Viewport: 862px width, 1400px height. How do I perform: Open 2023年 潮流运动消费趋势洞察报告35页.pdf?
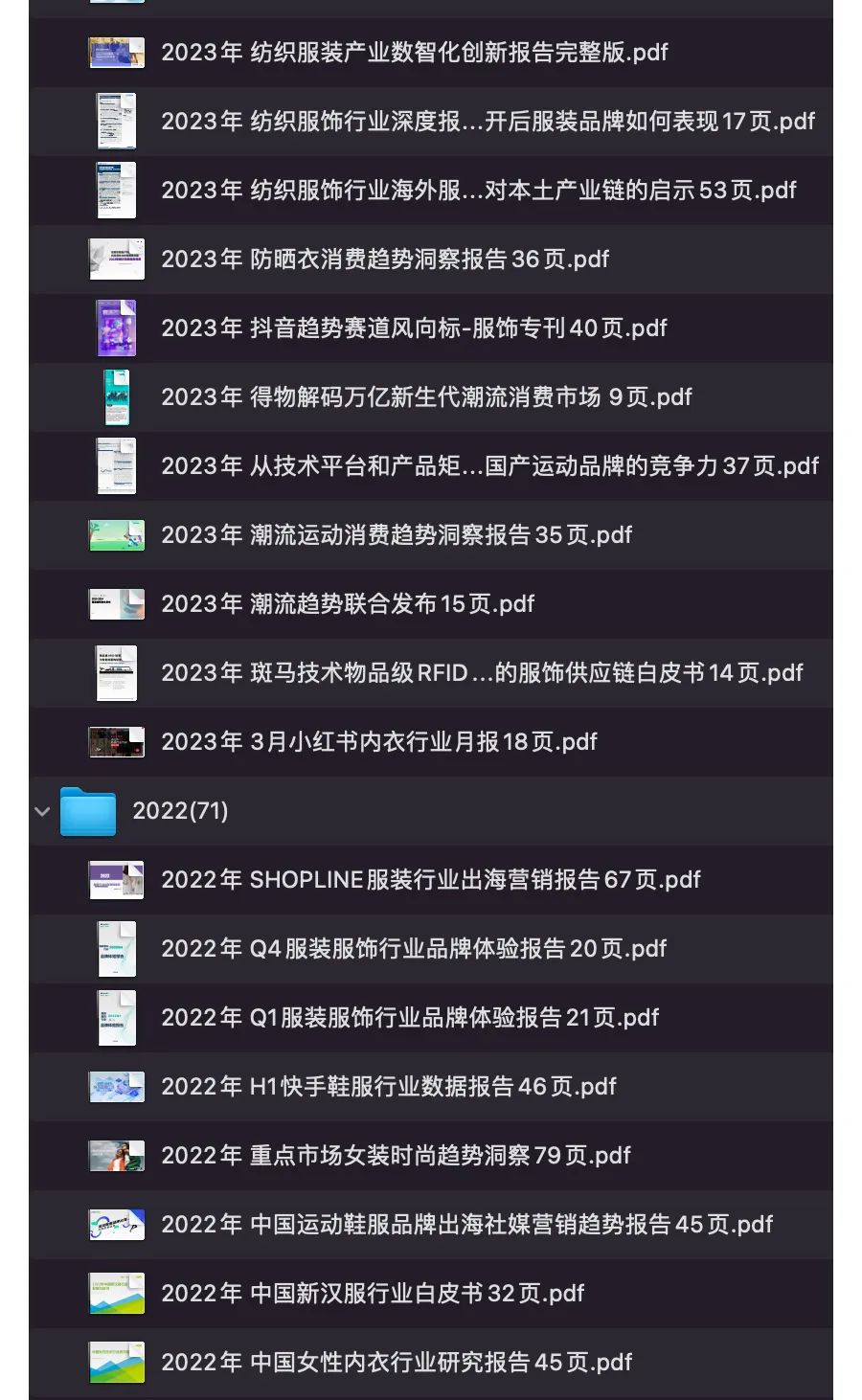pyautogui.click(x=431, y=535)
